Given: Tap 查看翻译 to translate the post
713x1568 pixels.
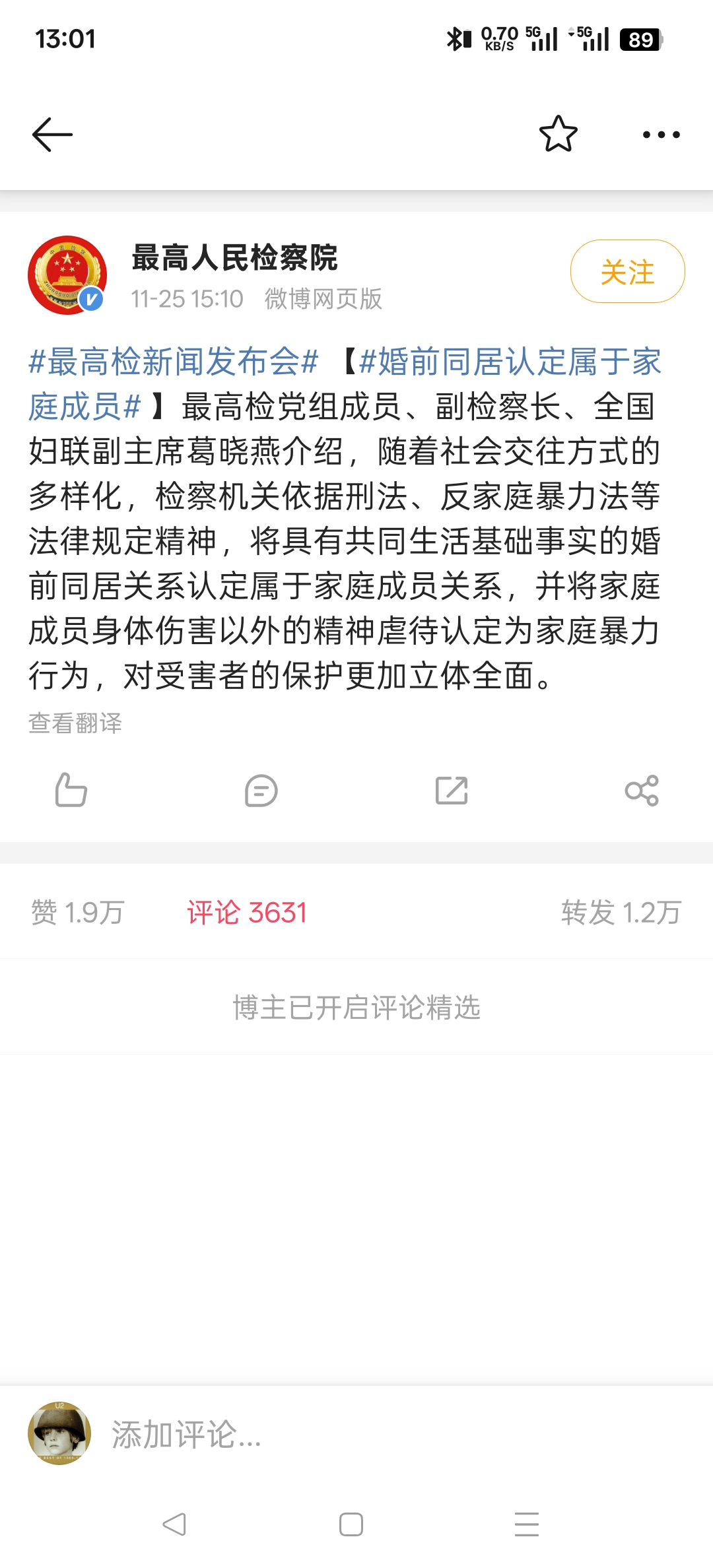Looking at the screenshot, I should (x=75, y=723).
